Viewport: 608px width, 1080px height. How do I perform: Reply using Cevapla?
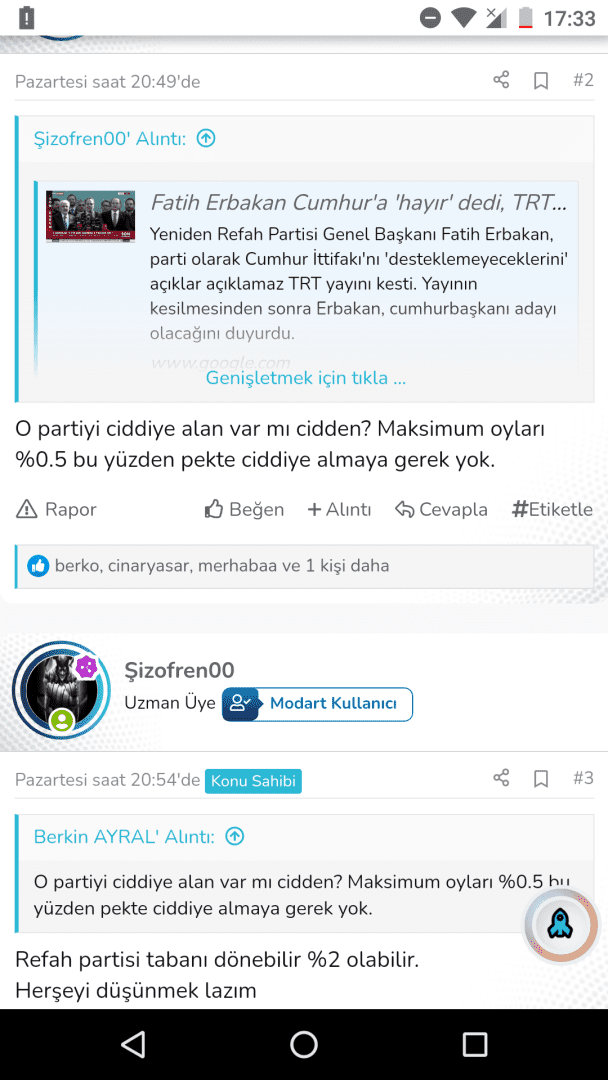point(441,509)
